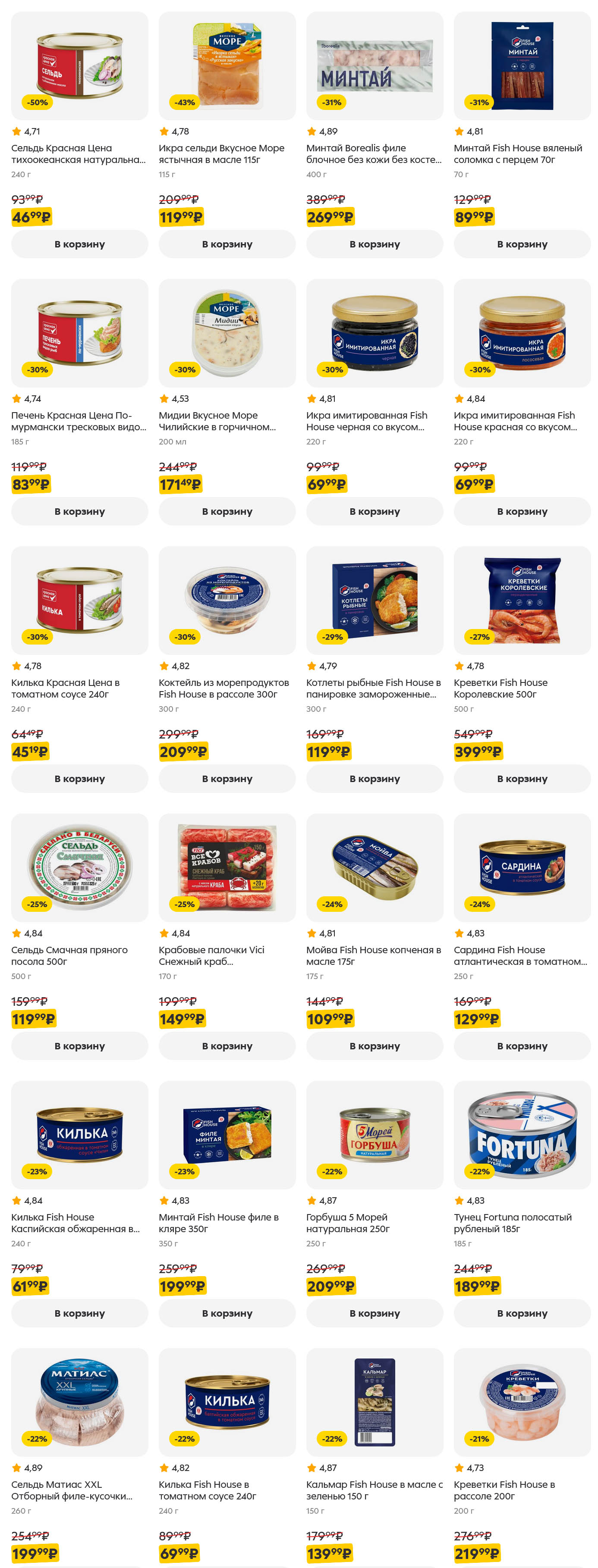Screen dimensions: 598x1568
Task: Add Коктейль из морепродуктов Fish House to cart
Action: tap(227, 779)
